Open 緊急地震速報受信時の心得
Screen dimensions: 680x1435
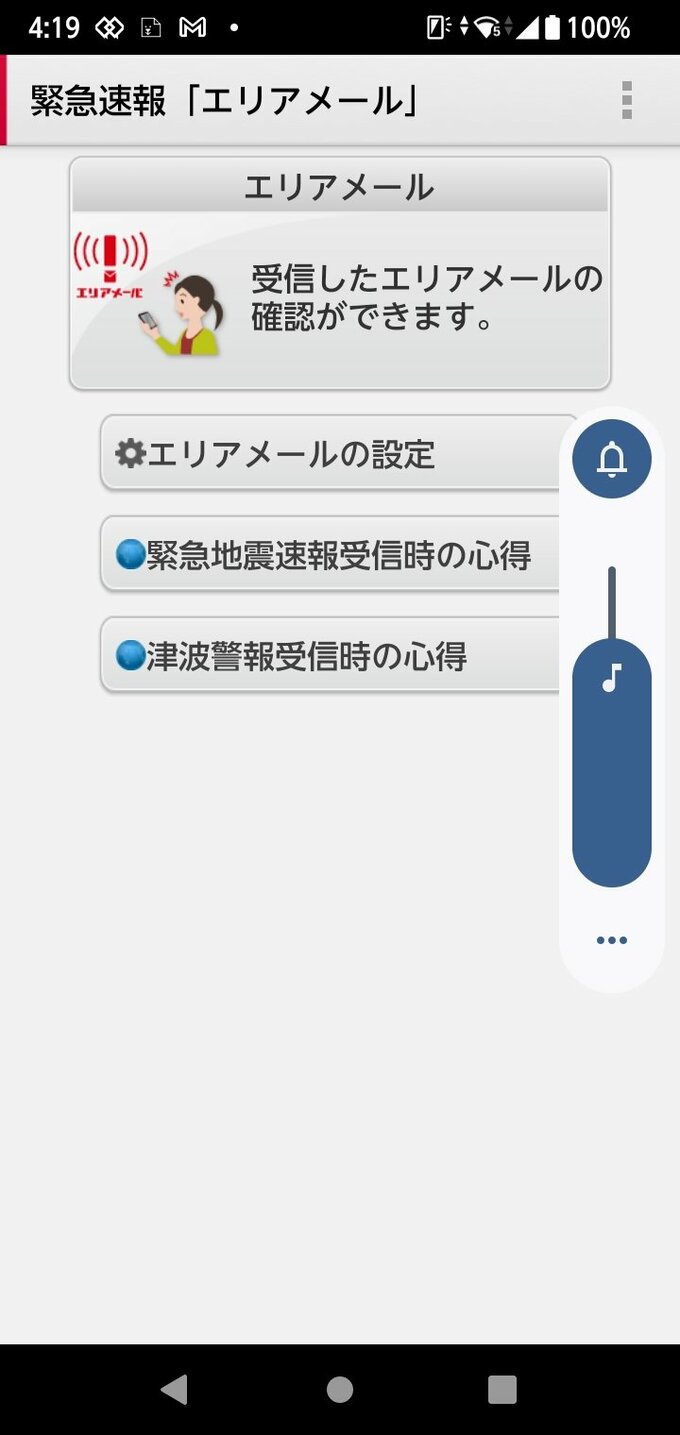tap(330, 555)
